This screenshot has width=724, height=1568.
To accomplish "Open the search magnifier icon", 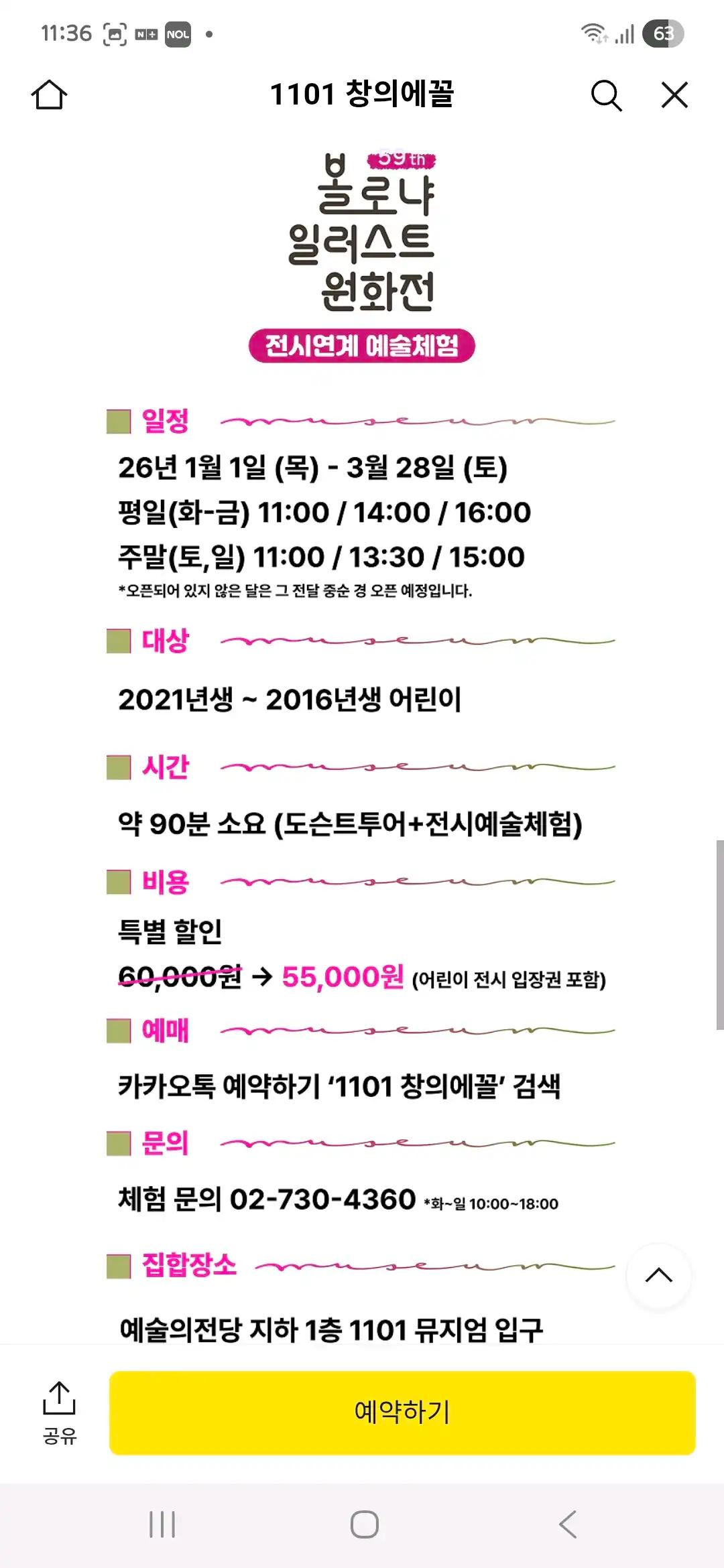I will pos(606,95).
